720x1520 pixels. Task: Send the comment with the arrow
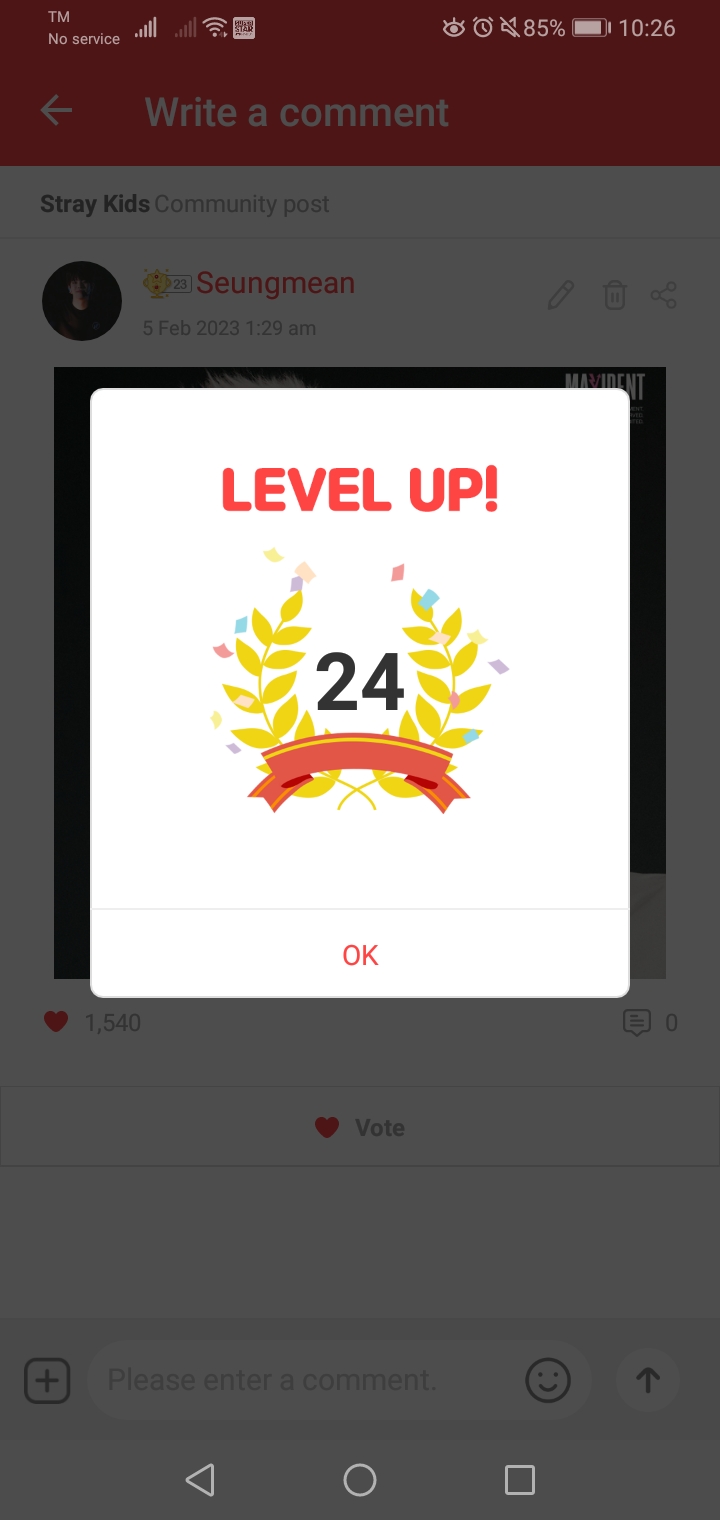click(x=648, y=1381)
